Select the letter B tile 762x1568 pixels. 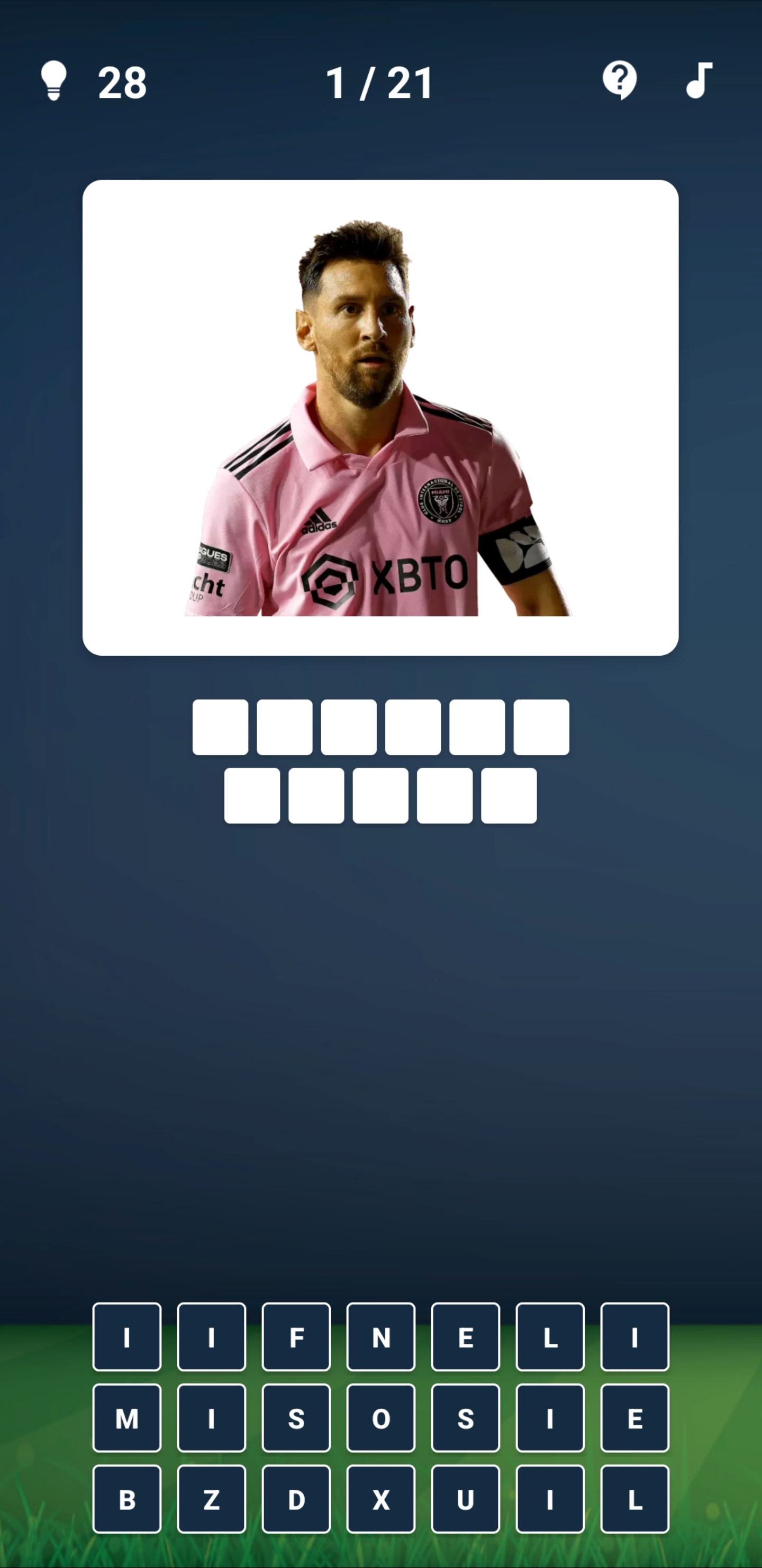[x=126, y=1499]
